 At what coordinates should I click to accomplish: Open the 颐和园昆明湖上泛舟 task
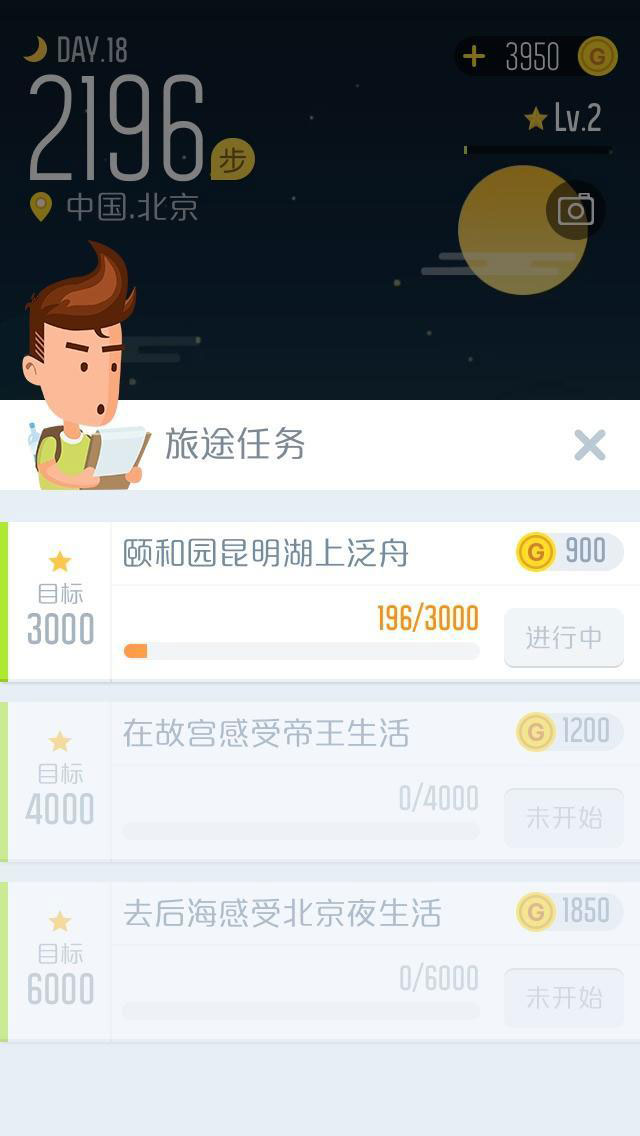pos(266,553)
